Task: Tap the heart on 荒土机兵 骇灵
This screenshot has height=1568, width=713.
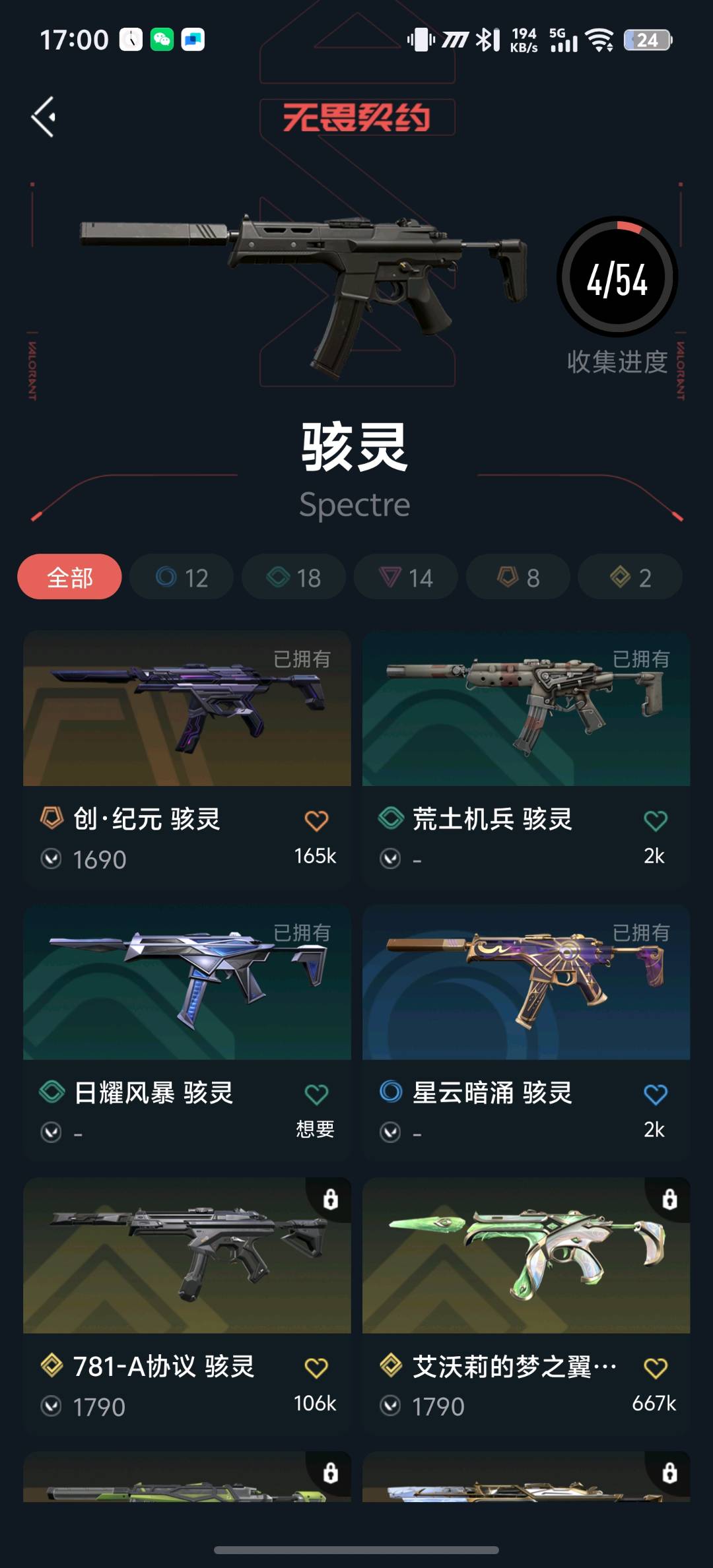Action: pyautogui.click(x=655, y=821)
